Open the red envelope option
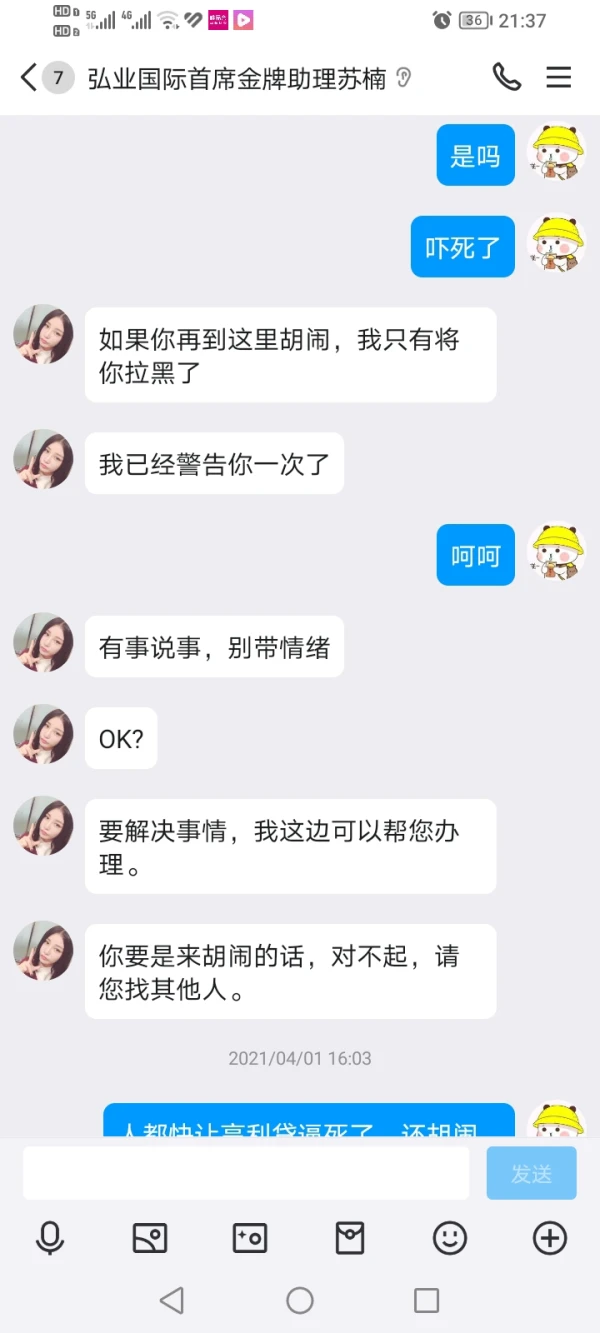600x1333 pixels. coord(350,1239)
